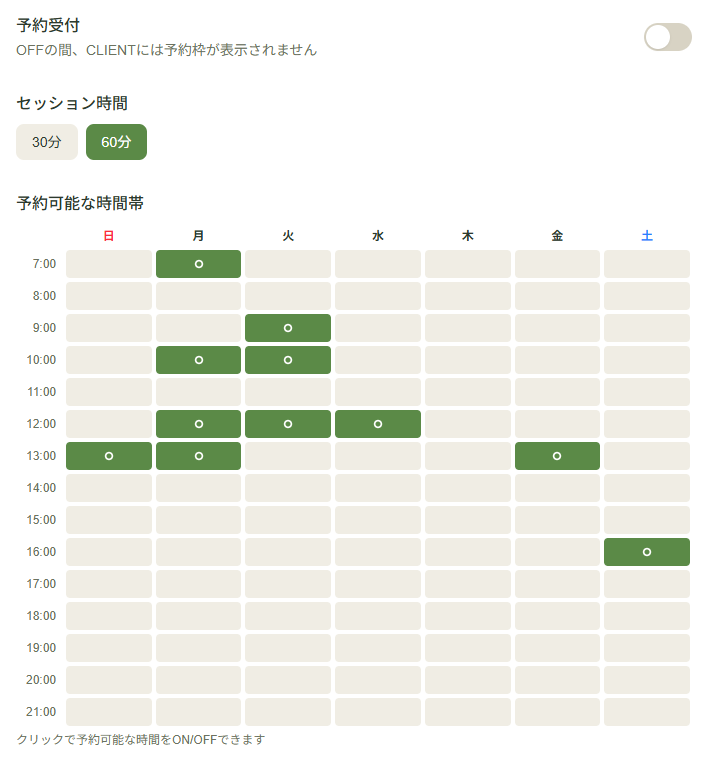Image resolution: width=711 pixels, height=768 pixels.
Task: Disable the Sunday 13:00 slot
Action: click(109, 456)
